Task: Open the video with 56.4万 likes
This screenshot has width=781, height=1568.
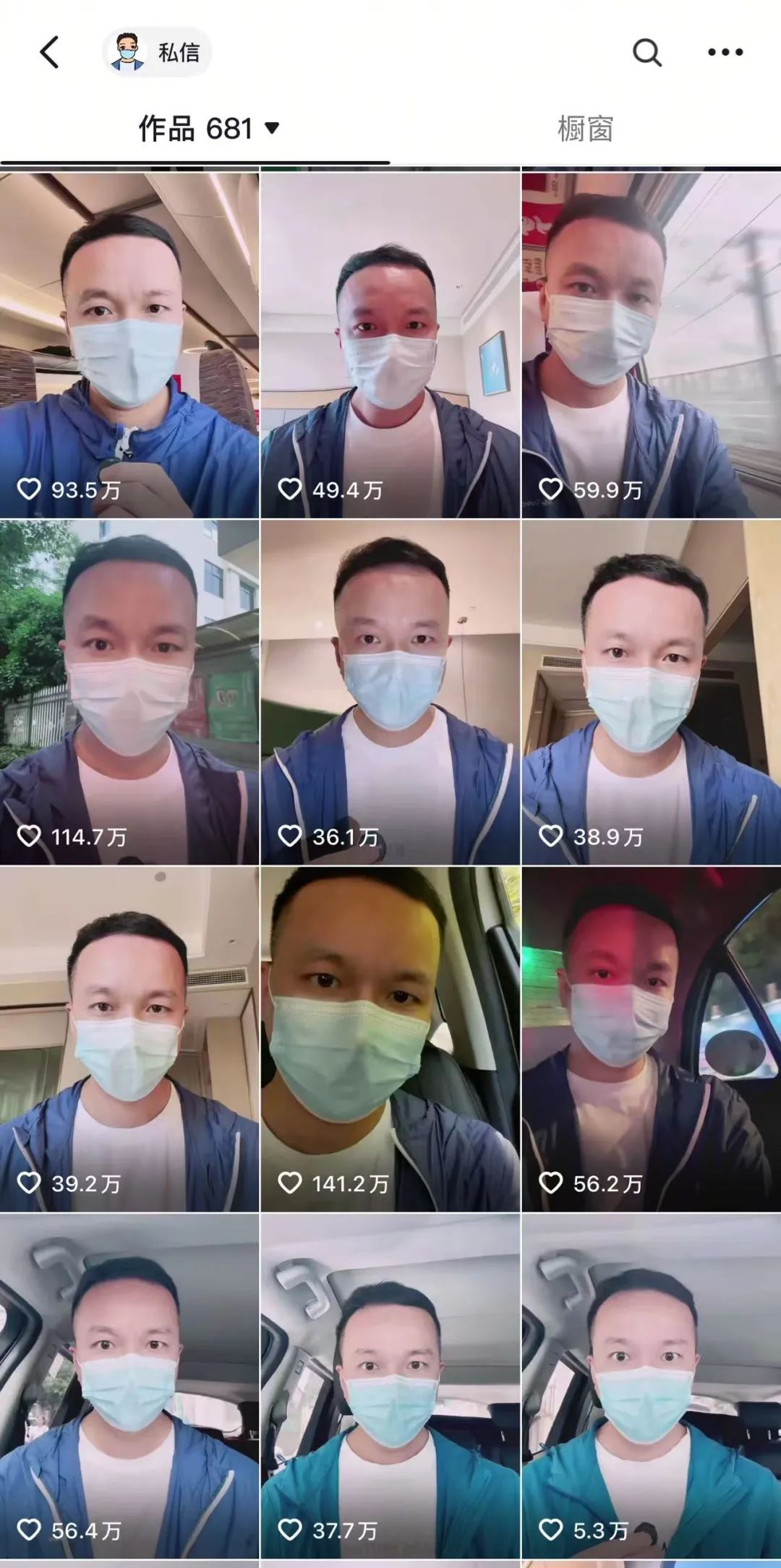Action: [x=129, y=1386]
